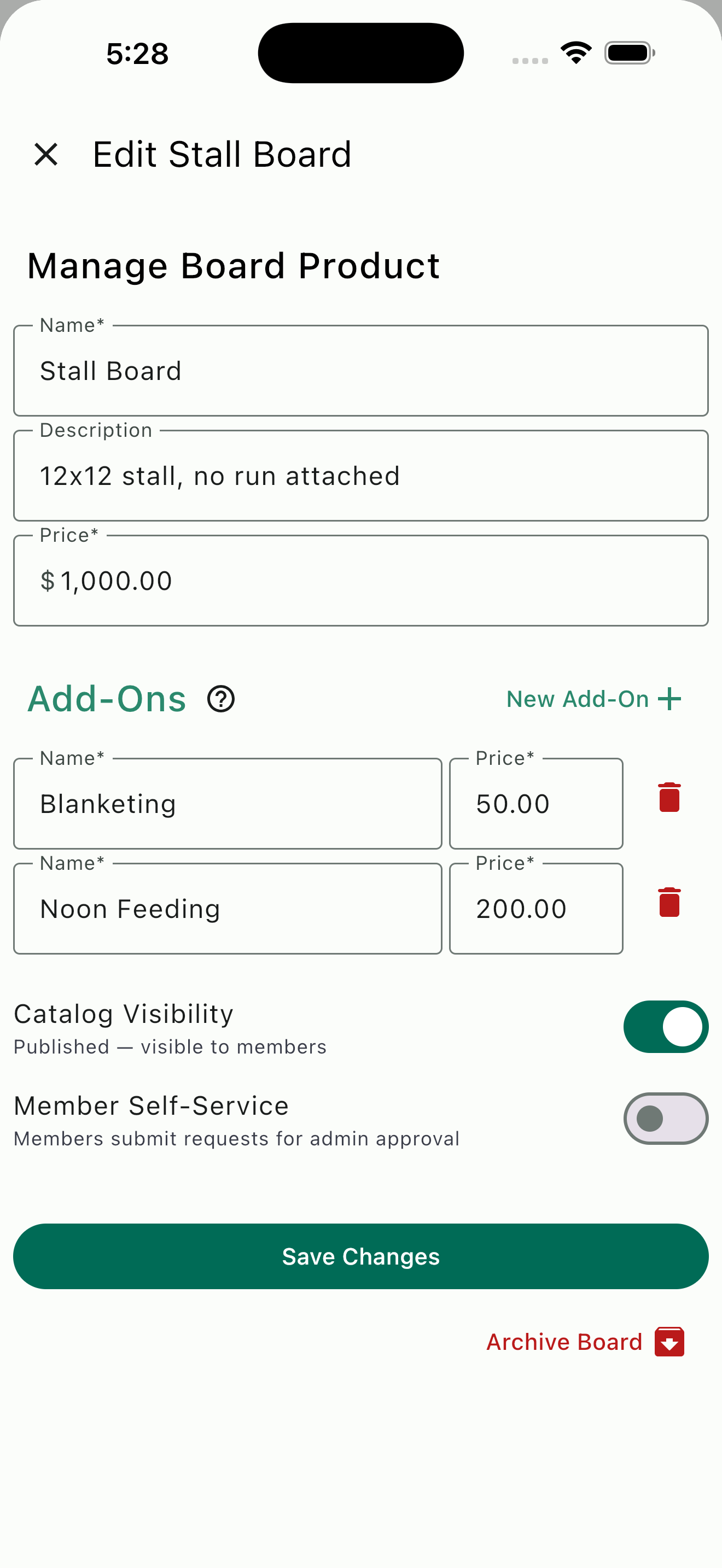Image resolution: width=722 pixels, height=1568 pixels.
Task: Click the battery indicator
Action: [630, 52]
